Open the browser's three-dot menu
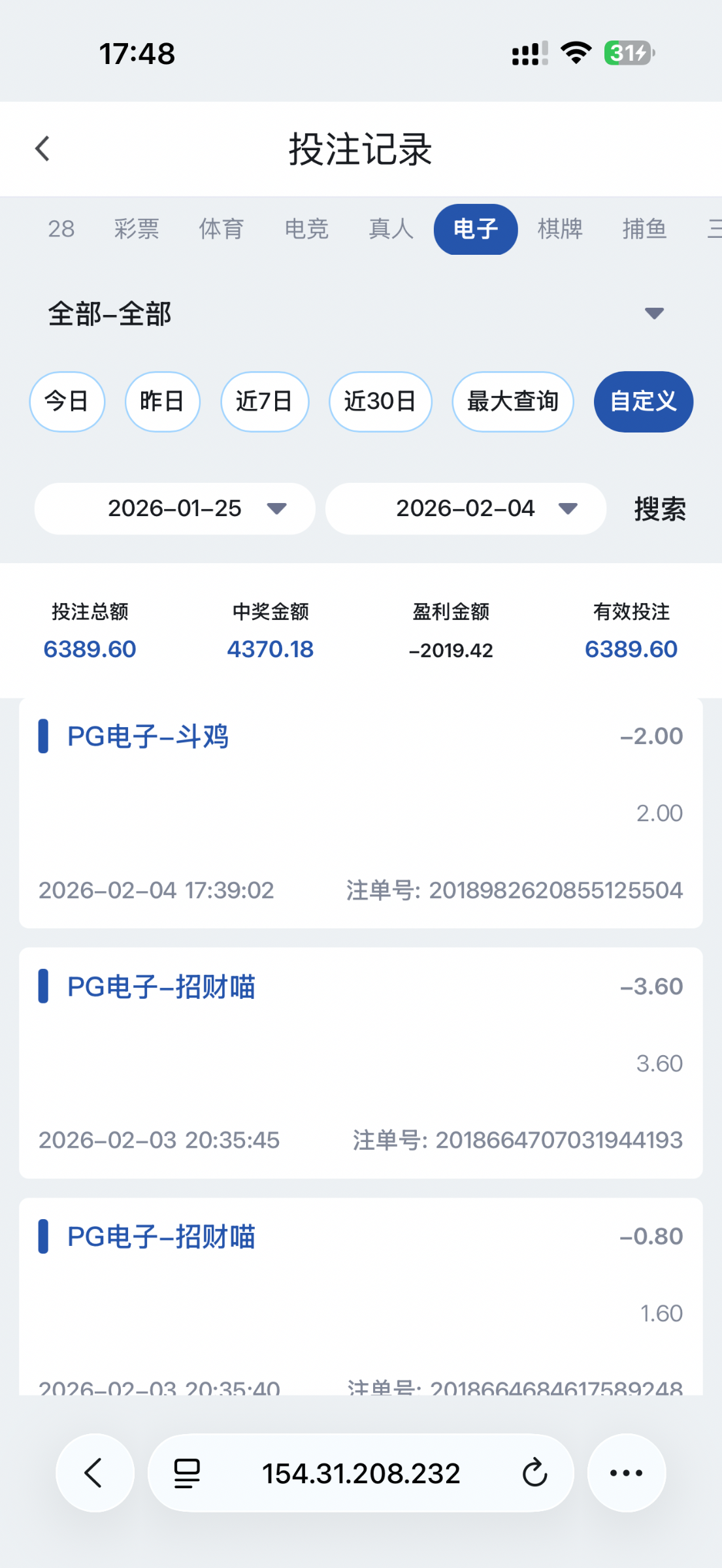This screenshot has height=1568, width=722. [626, 1473]
